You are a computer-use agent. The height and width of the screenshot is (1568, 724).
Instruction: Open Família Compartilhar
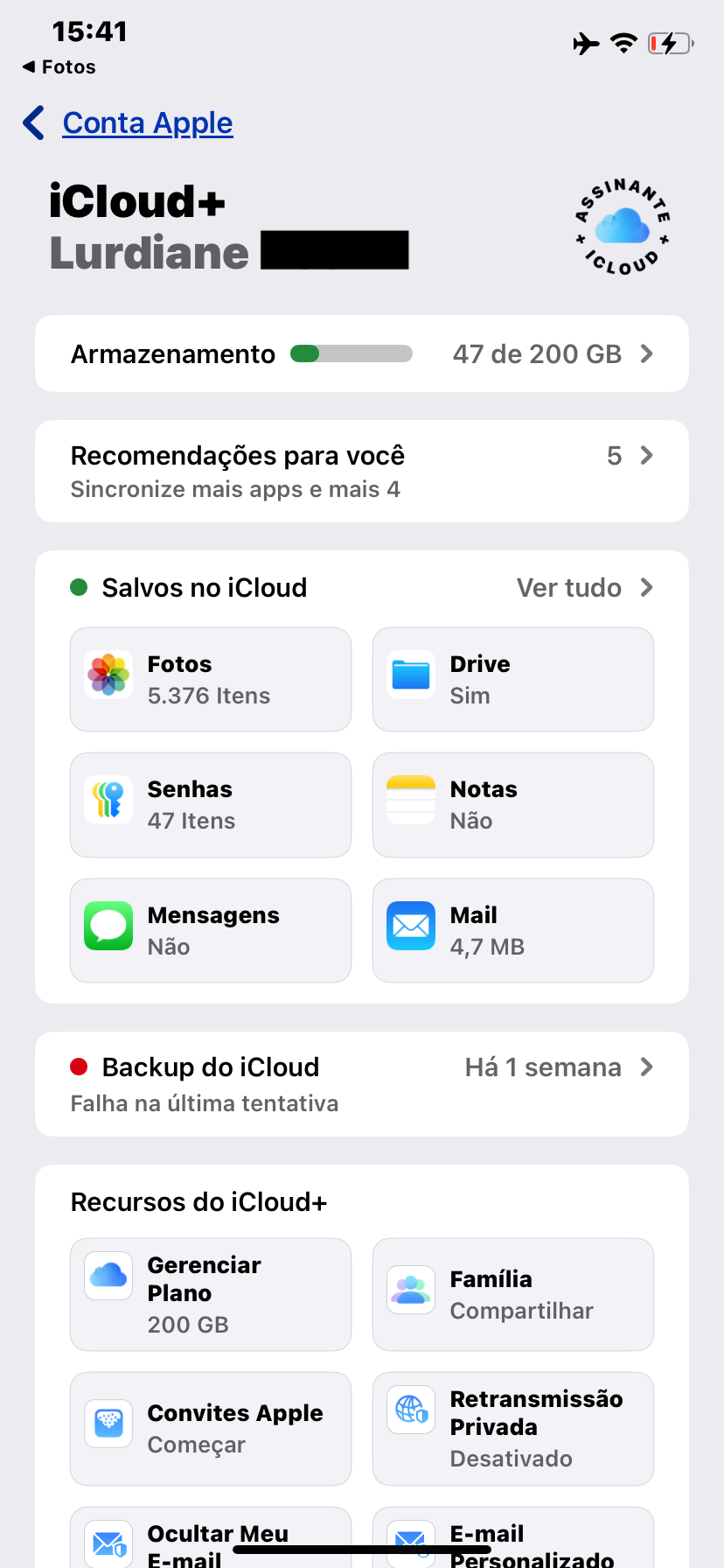tap(512, 1294)
